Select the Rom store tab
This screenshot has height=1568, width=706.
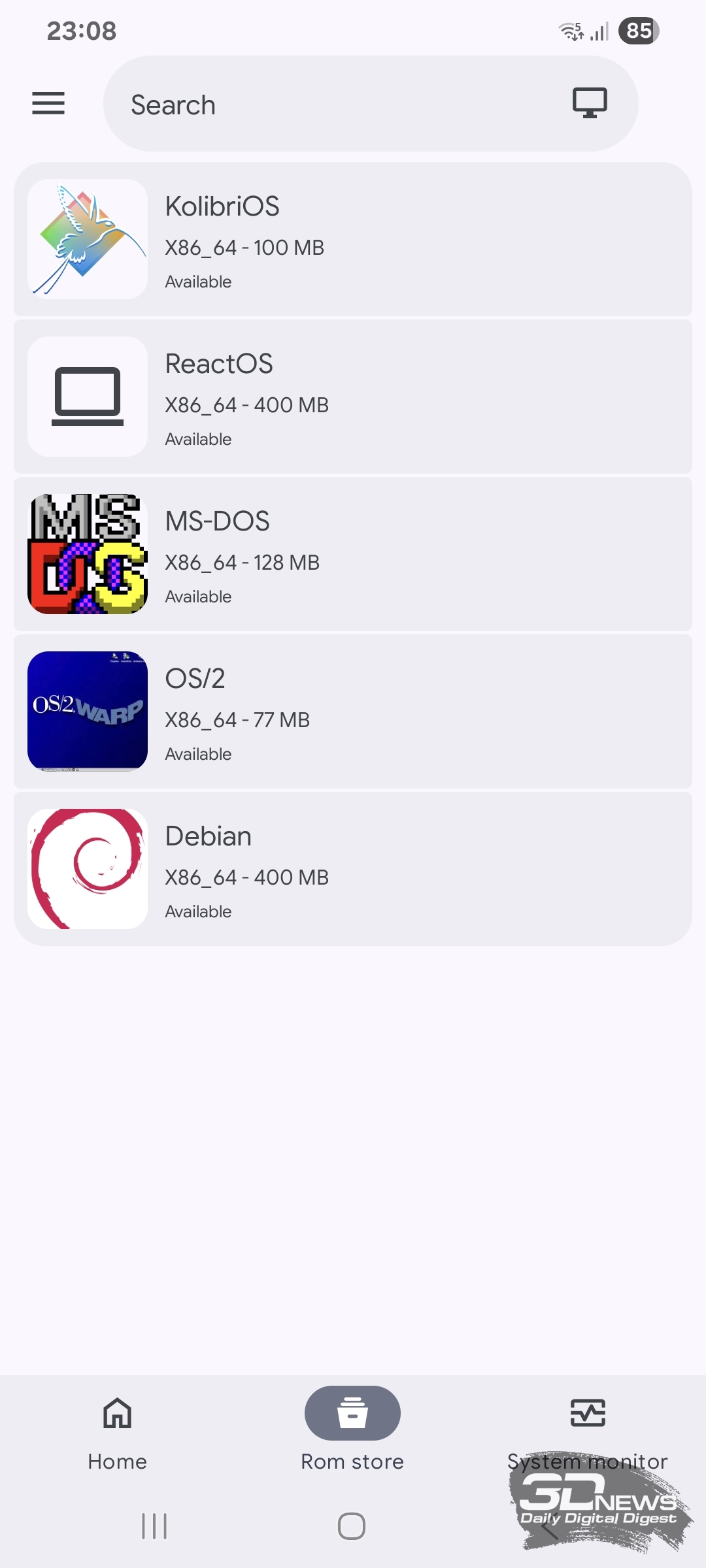tap(352, 1431)
